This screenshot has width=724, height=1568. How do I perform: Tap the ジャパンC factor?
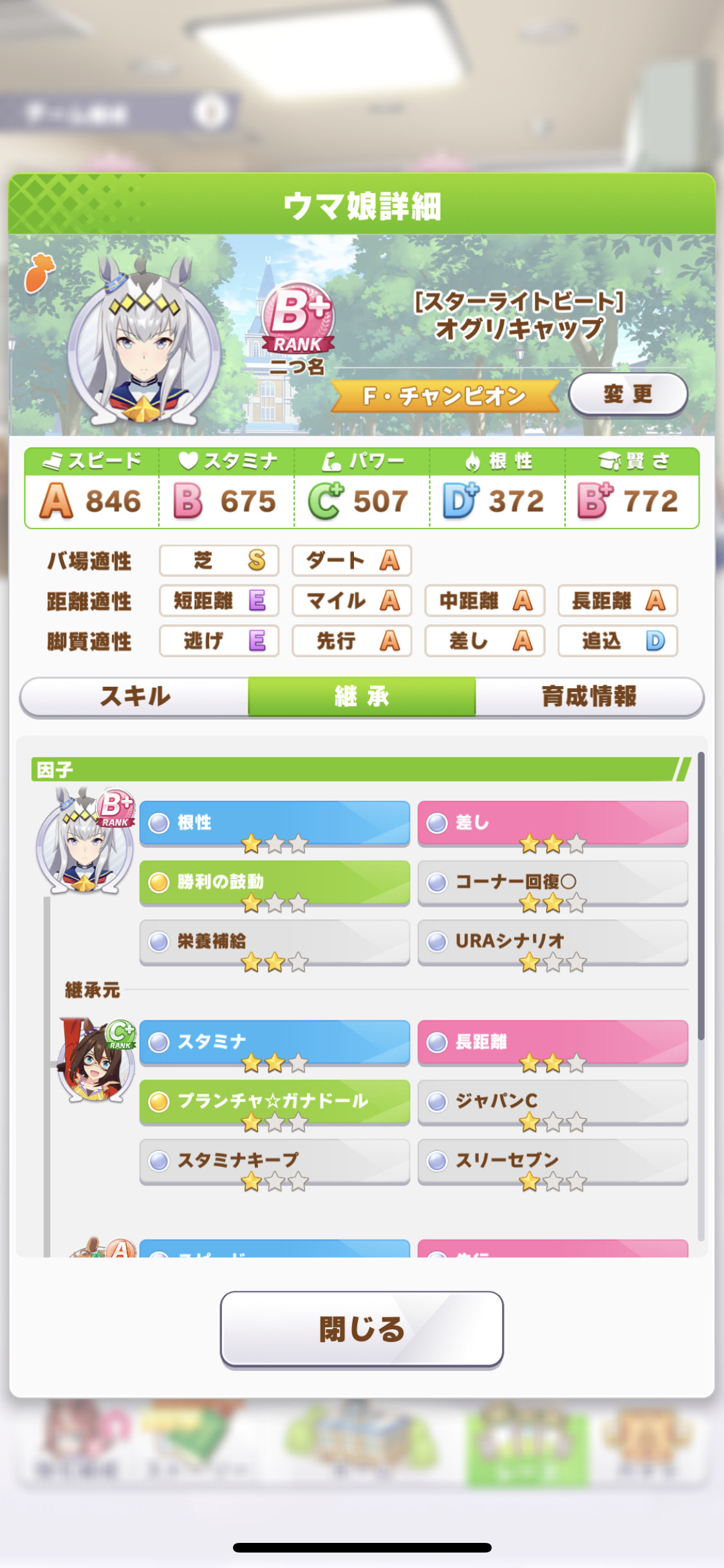pos(553,1101)
